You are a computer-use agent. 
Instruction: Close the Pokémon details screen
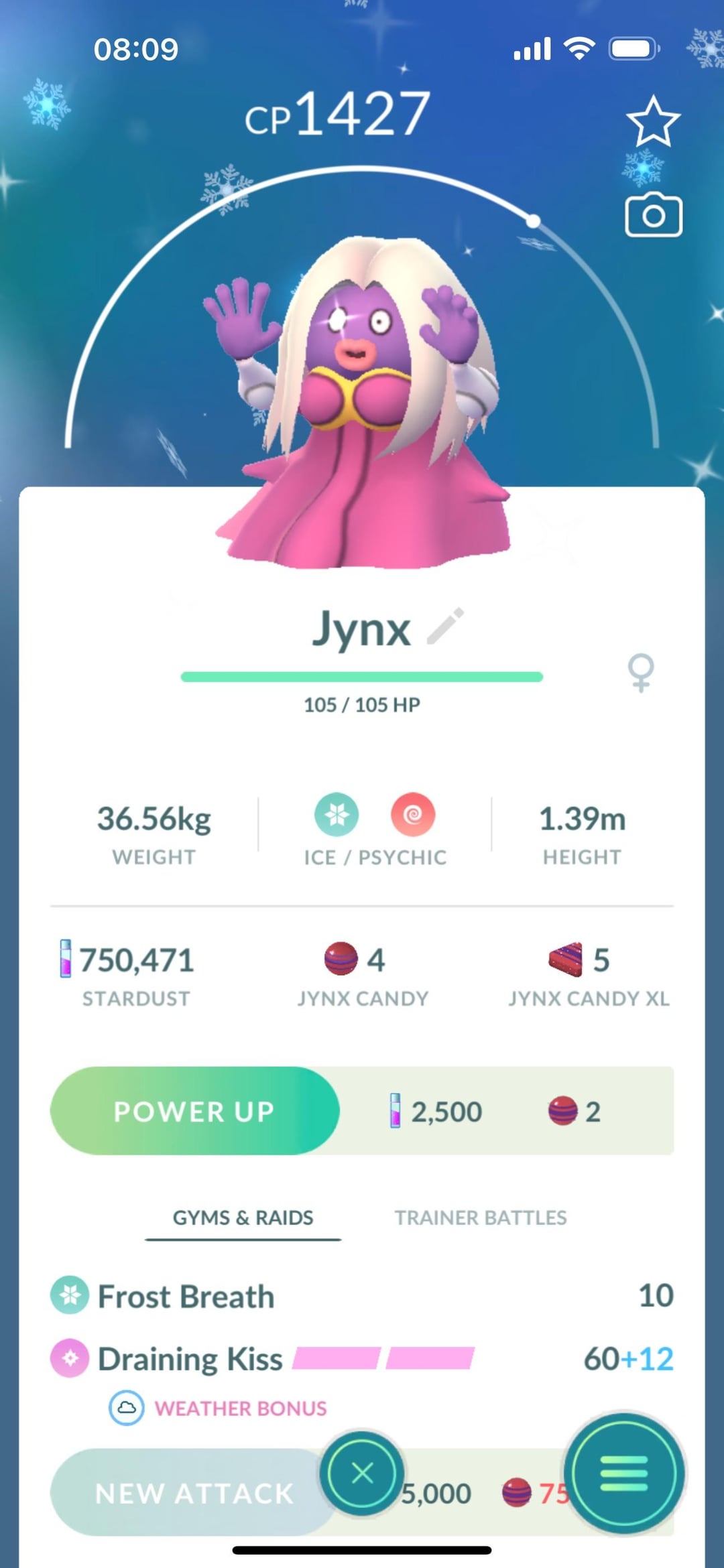pos(362,1473)
